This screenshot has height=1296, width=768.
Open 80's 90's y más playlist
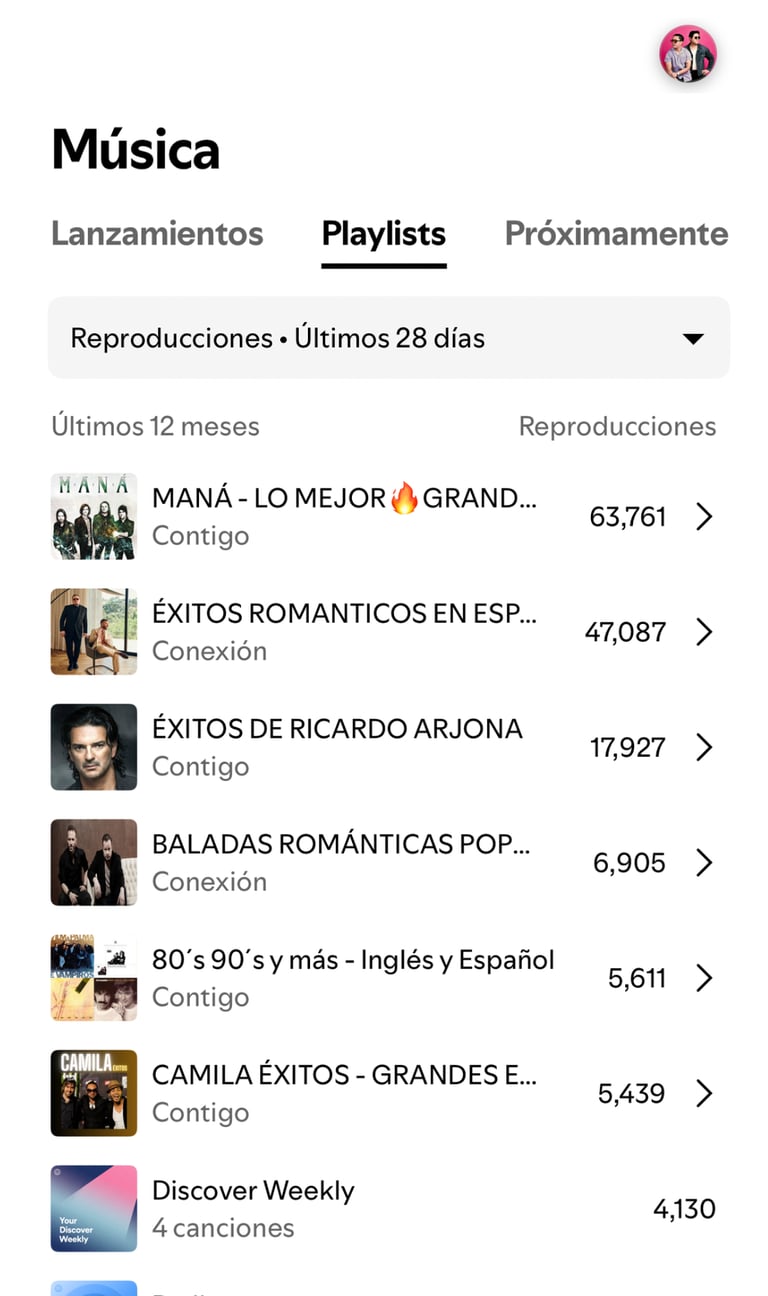point(384,978)
